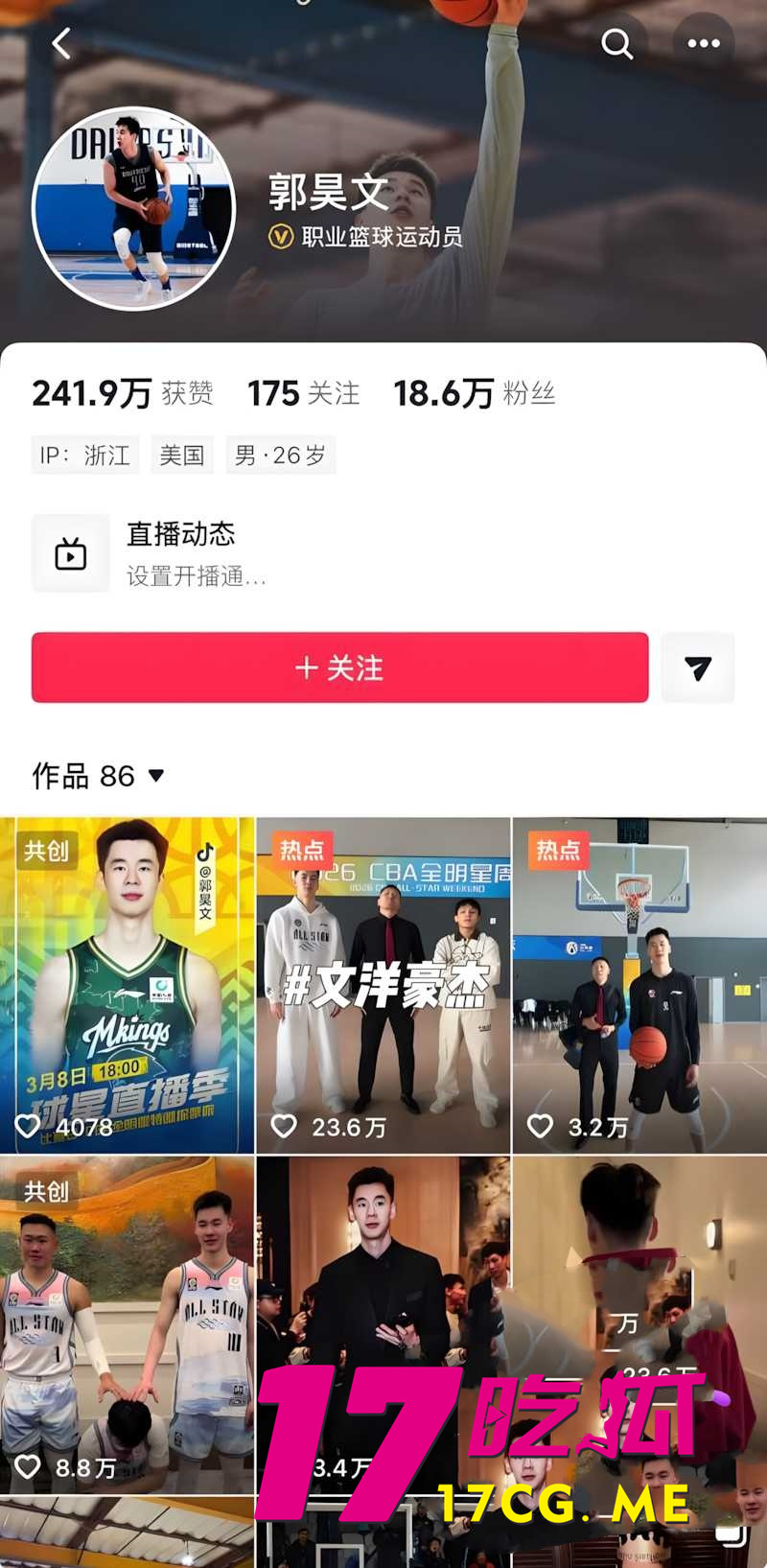Tap the share arrow next to the follow button
Image resolution: width=767 pixels, height=1568 pixels.
tap(698, 667)
